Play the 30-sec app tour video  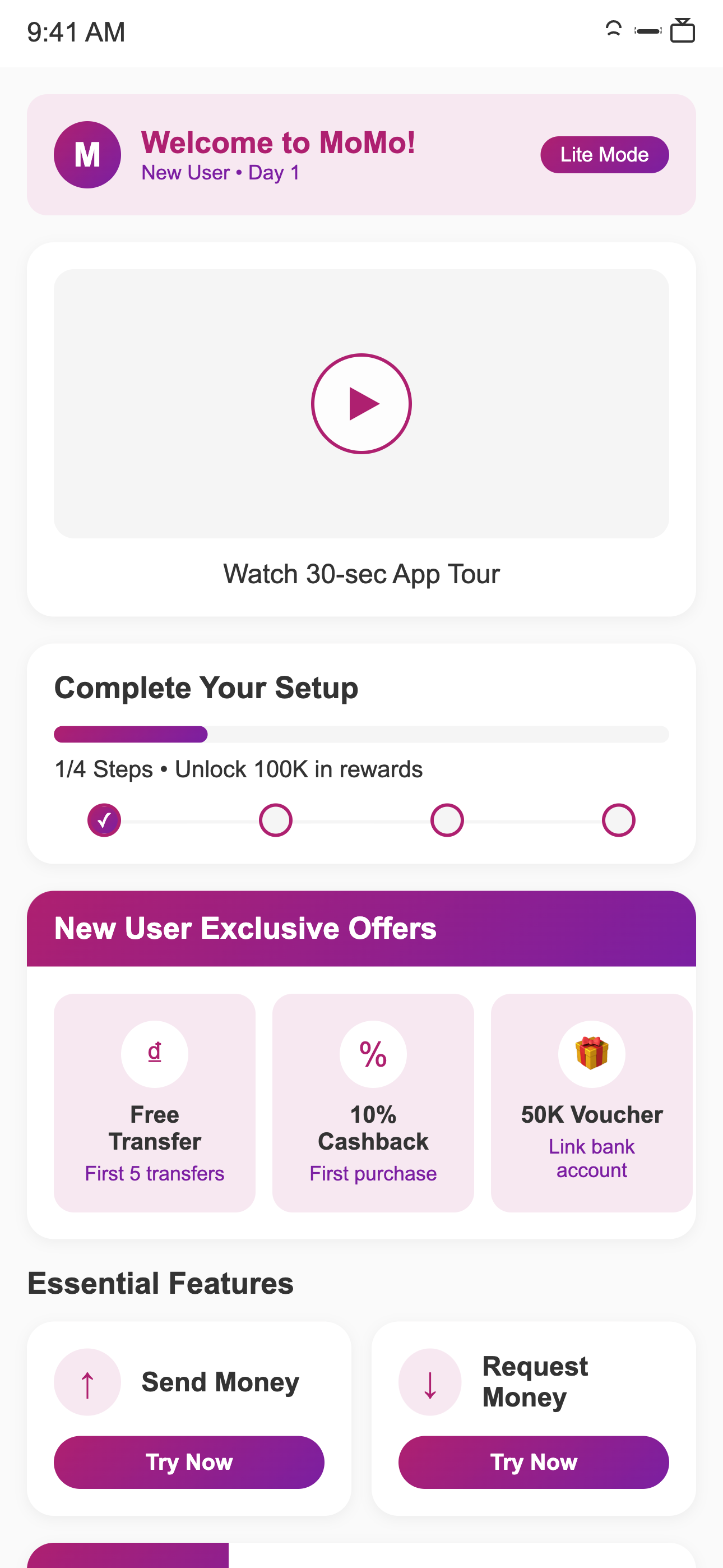coord(361,404)
